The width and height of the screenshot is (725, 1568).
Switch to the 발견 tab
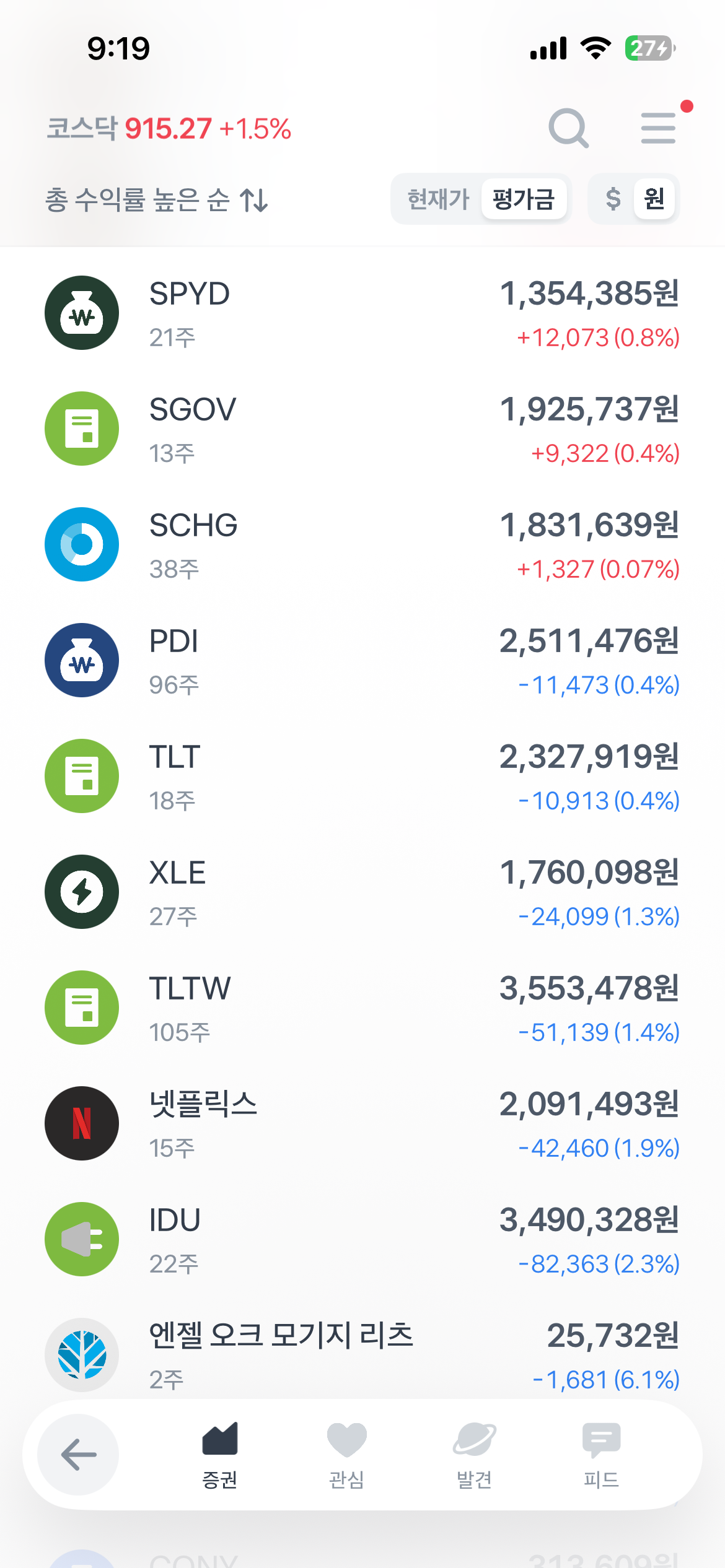click(474, 1455)
